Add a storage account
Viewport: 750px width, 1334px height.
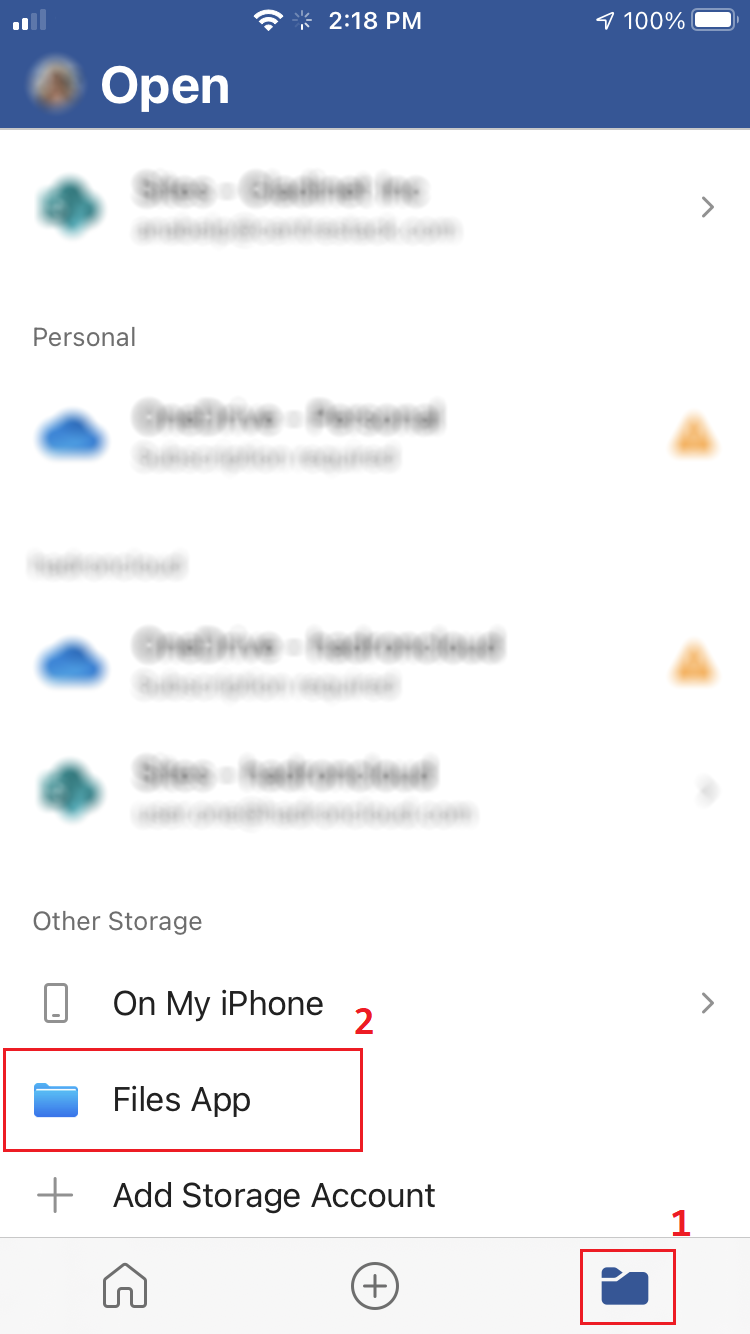click(273, 1195)
